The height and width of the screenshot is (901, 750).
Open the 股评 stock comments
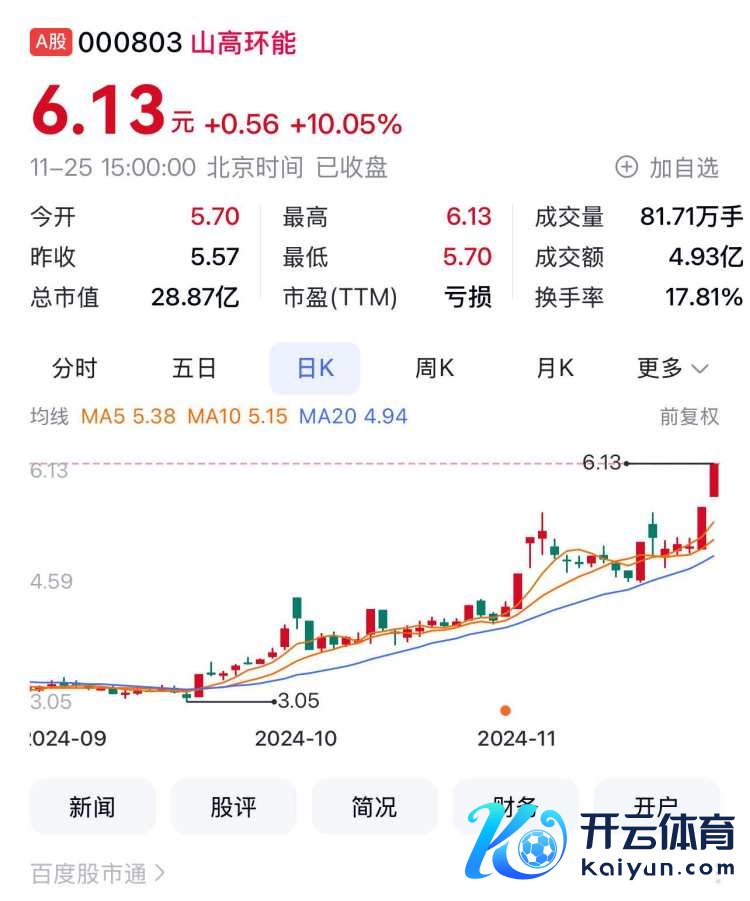coord(233,807)
